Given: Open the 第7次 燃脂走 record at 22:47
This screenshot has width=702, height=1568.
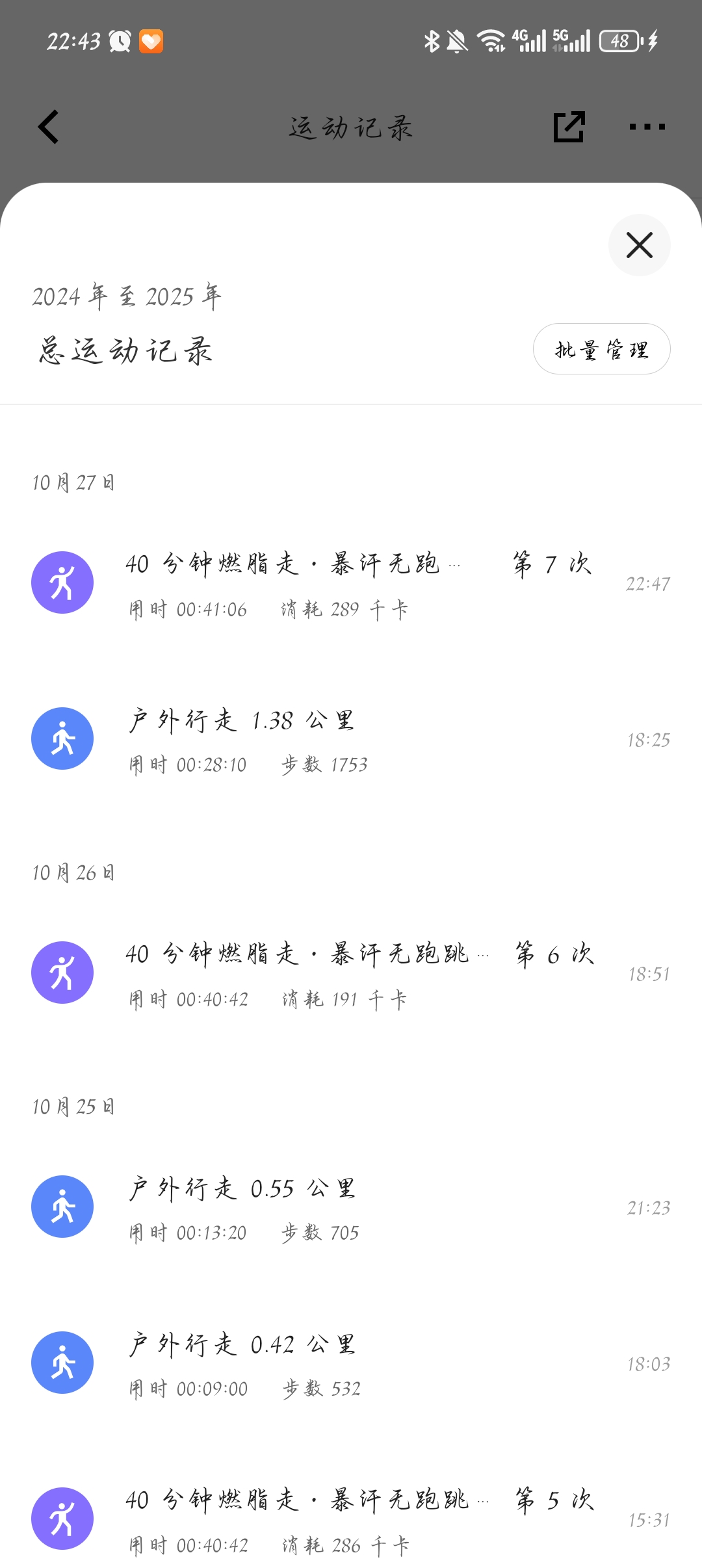Looking at the screenshot, I should point(351,583).
